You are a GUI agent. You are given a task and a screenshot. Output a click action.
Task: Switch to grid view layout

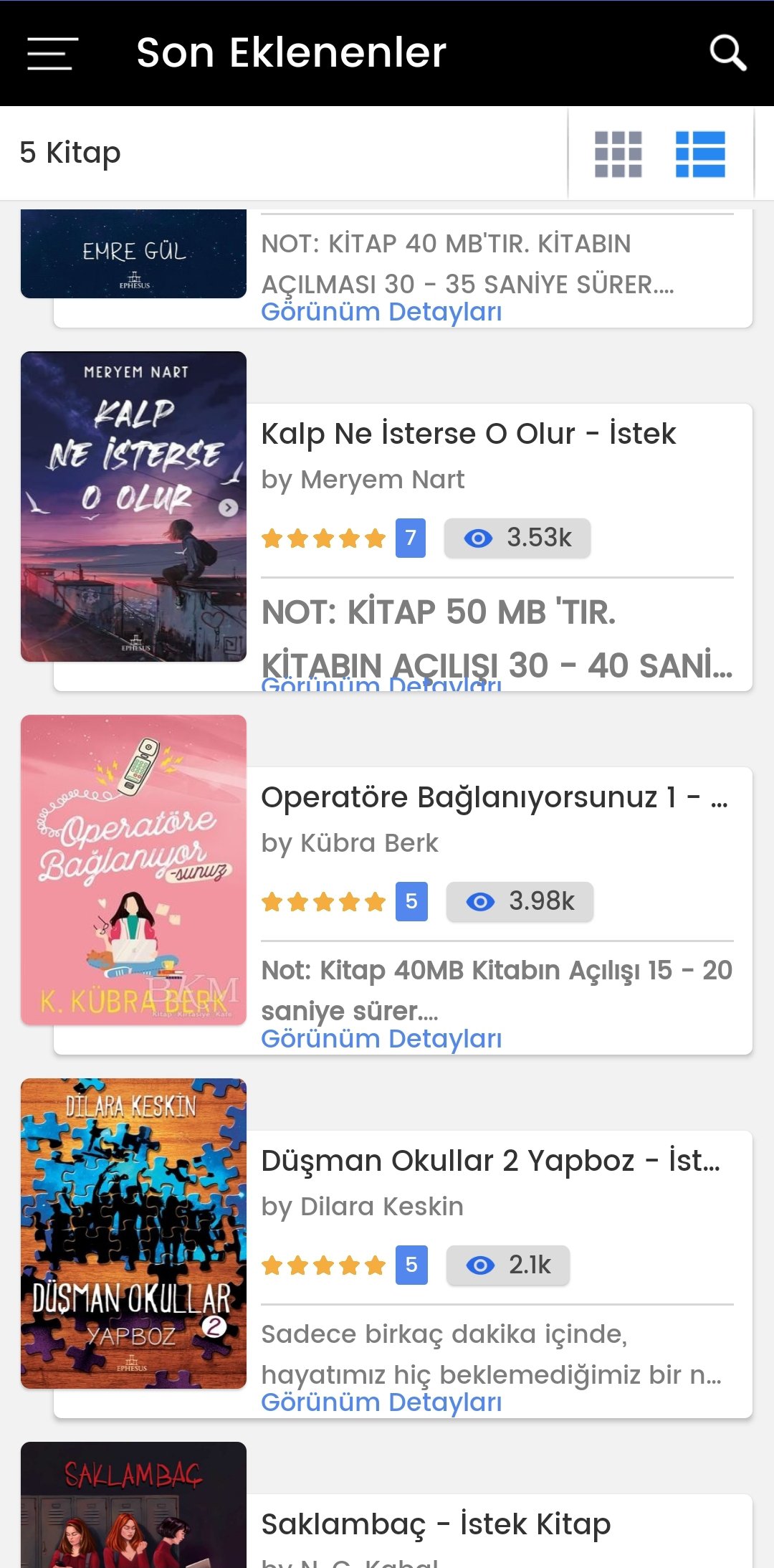click(x=618, y=153)
